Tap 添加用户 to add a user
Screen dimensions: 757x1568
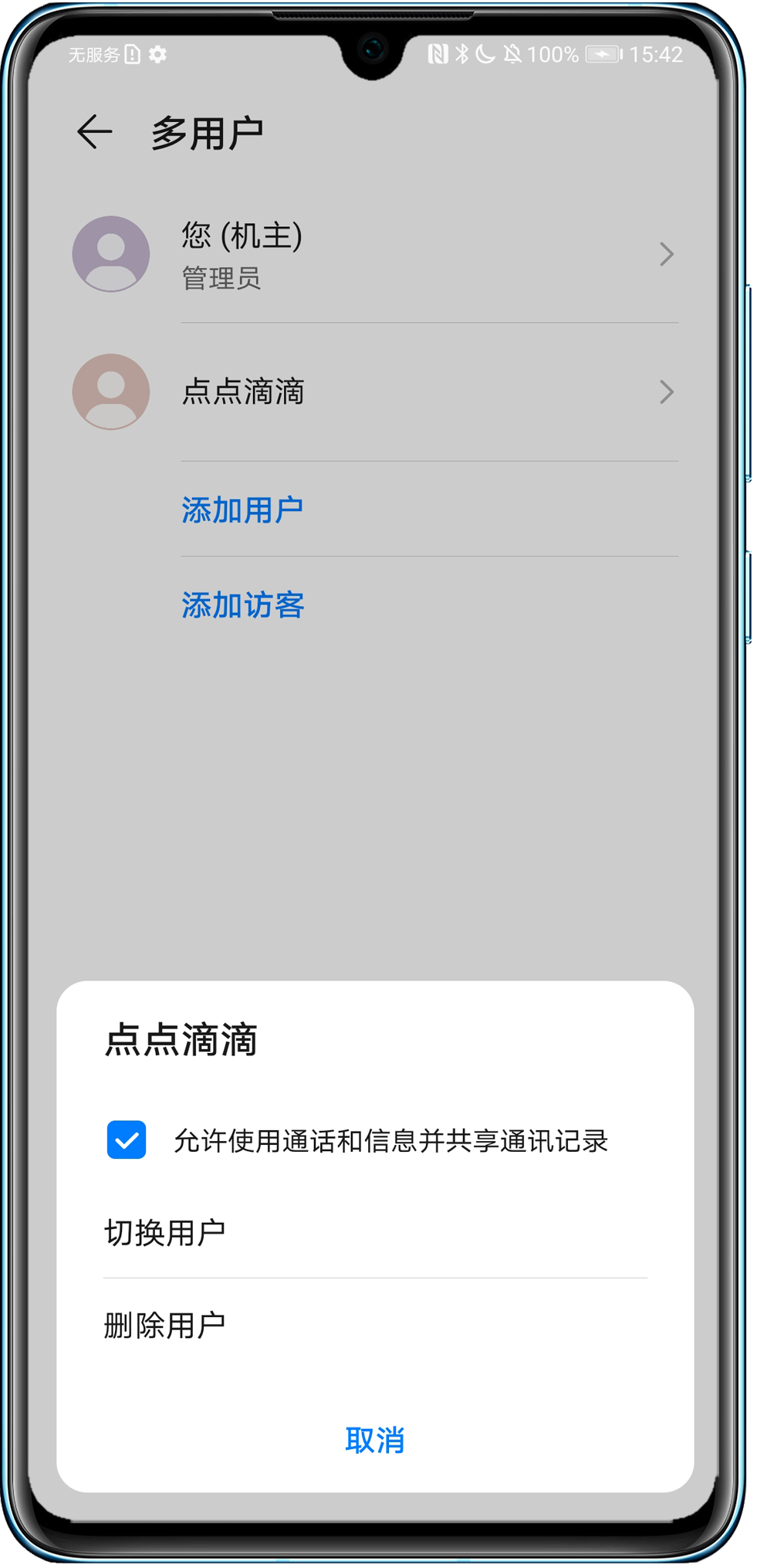pos(242,510)
